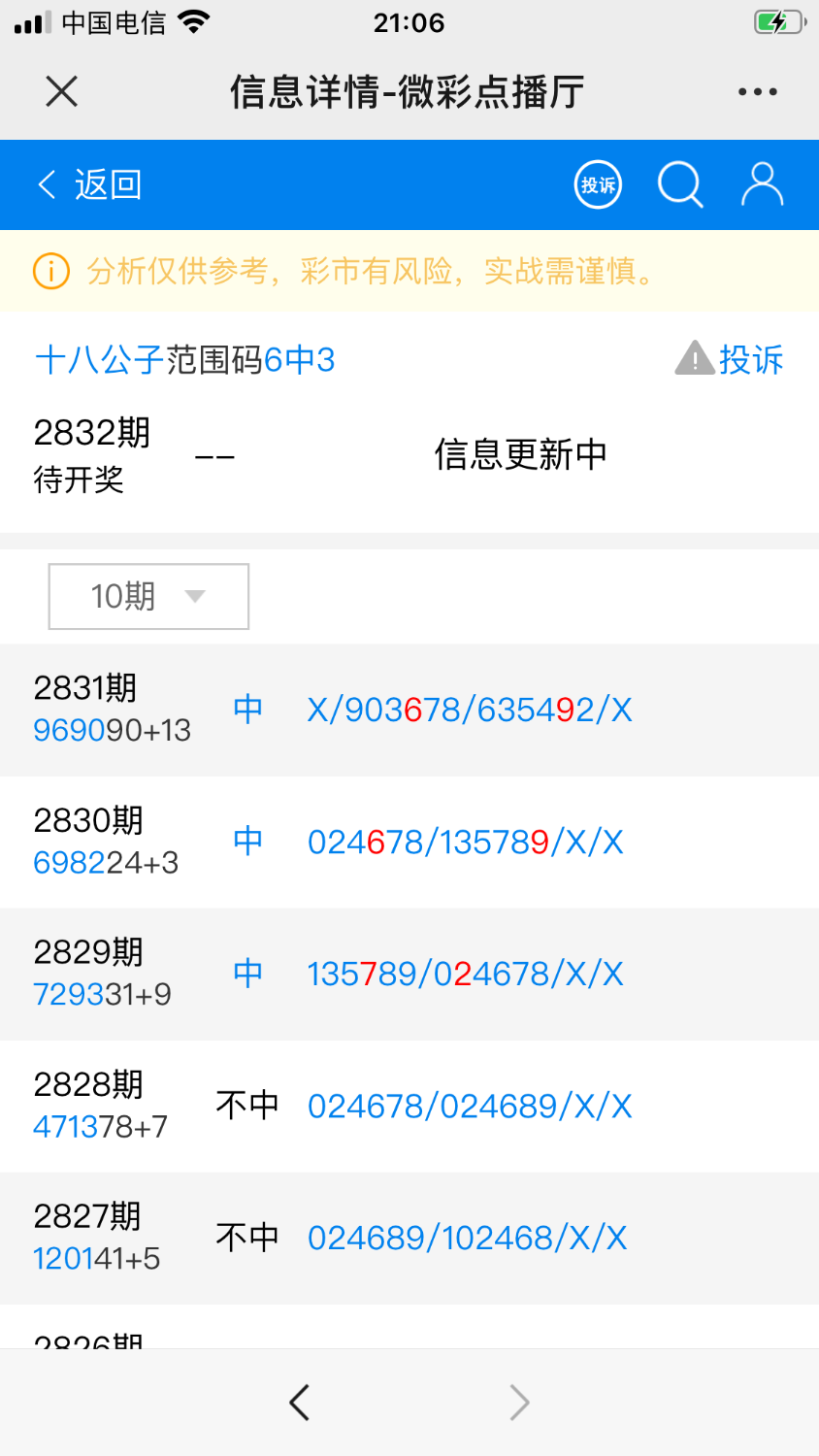Select the prediction numbers of 2829期

(x=469, y=974)
